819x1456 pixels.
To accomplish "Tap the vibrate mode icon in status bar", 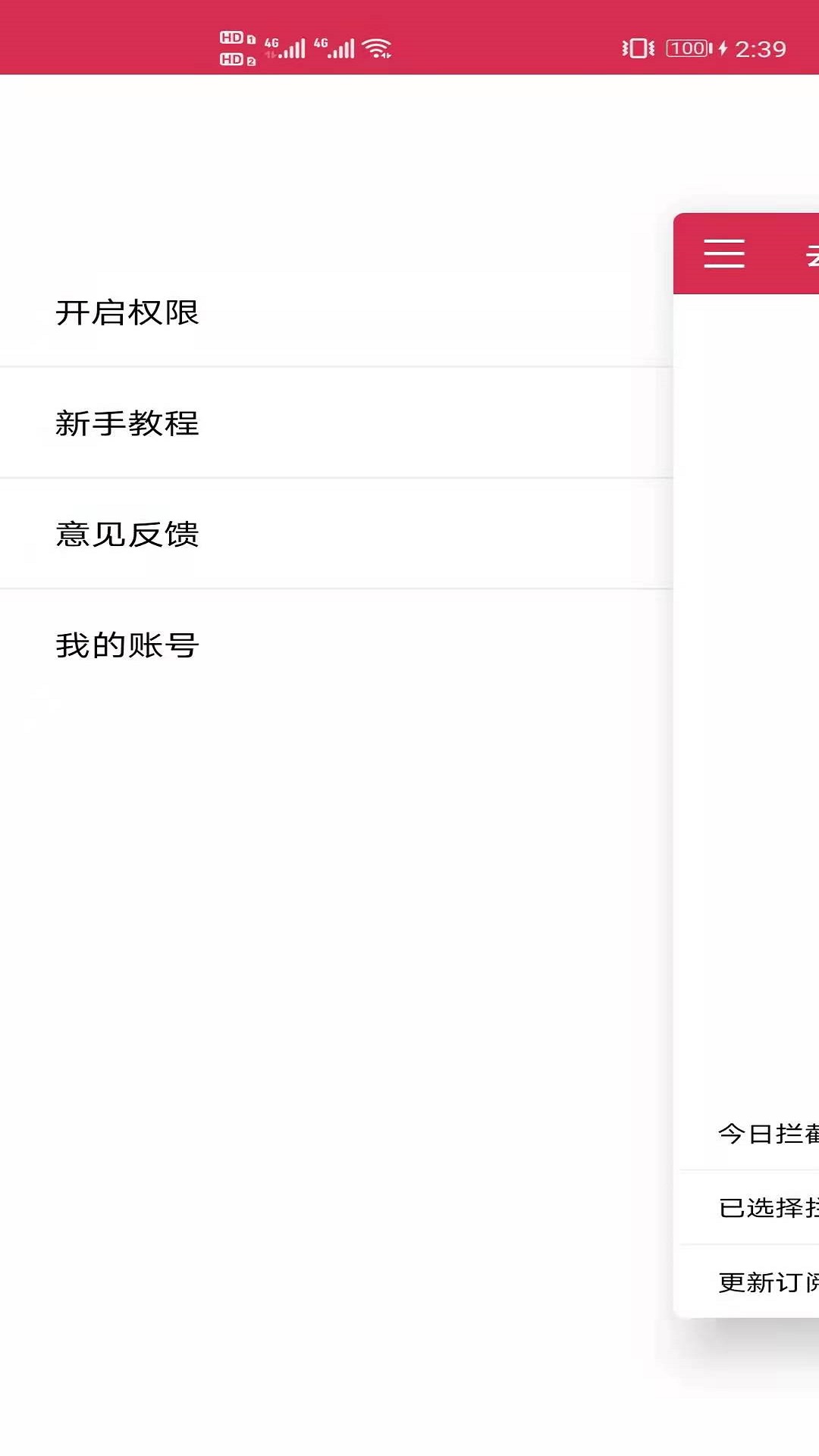I will (635, 49).
